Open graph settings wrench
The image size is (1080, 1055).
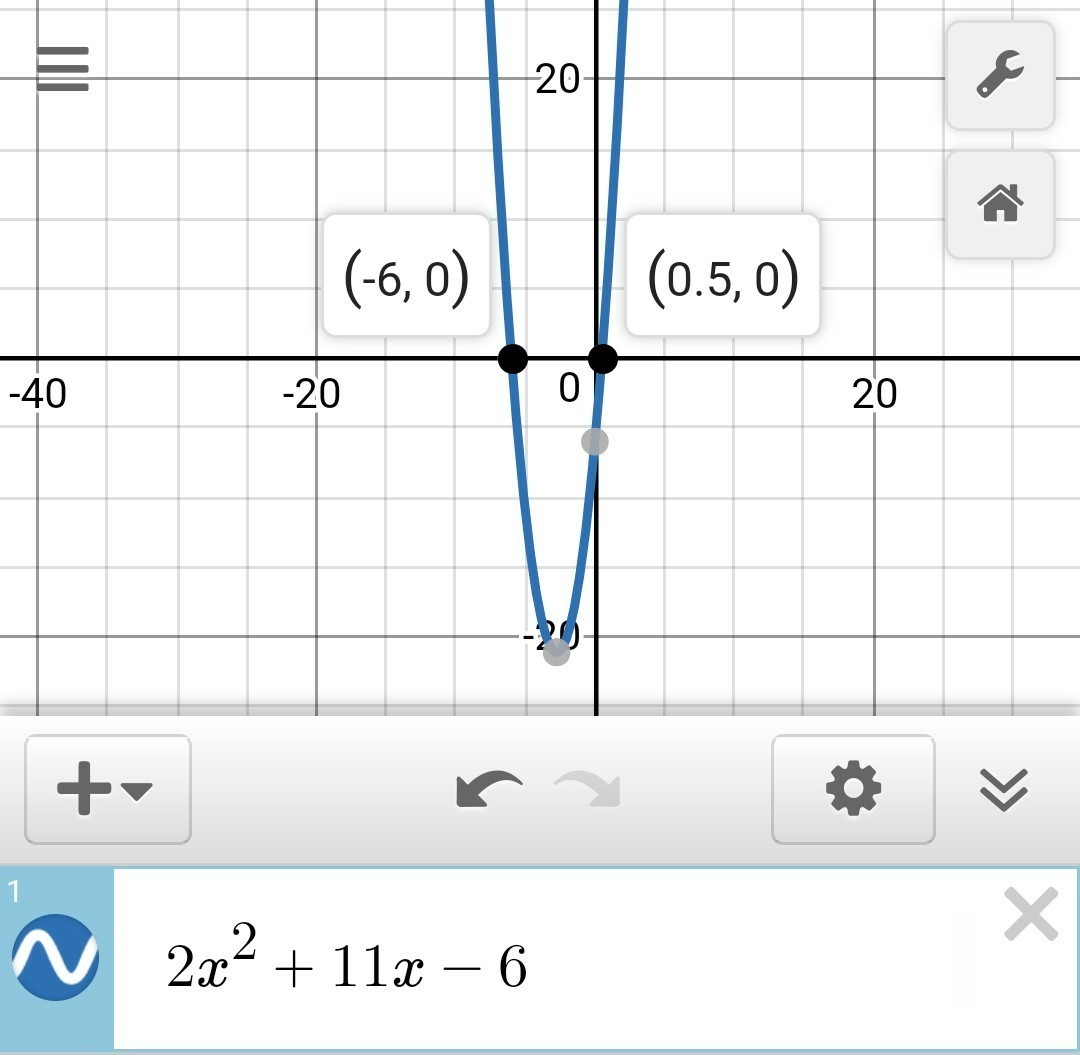pos(1000,75)
